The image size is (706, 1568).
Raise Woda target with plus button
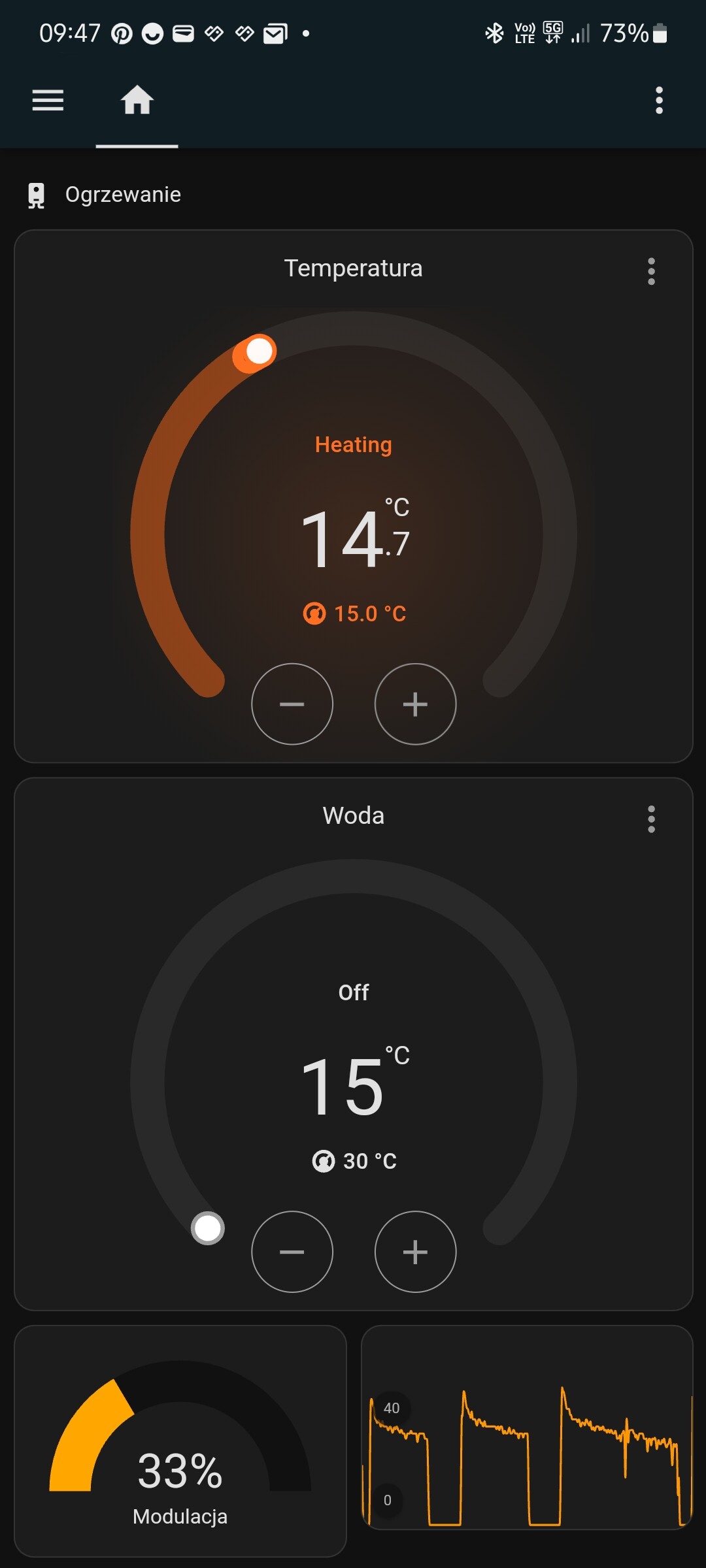point(415,1252)
